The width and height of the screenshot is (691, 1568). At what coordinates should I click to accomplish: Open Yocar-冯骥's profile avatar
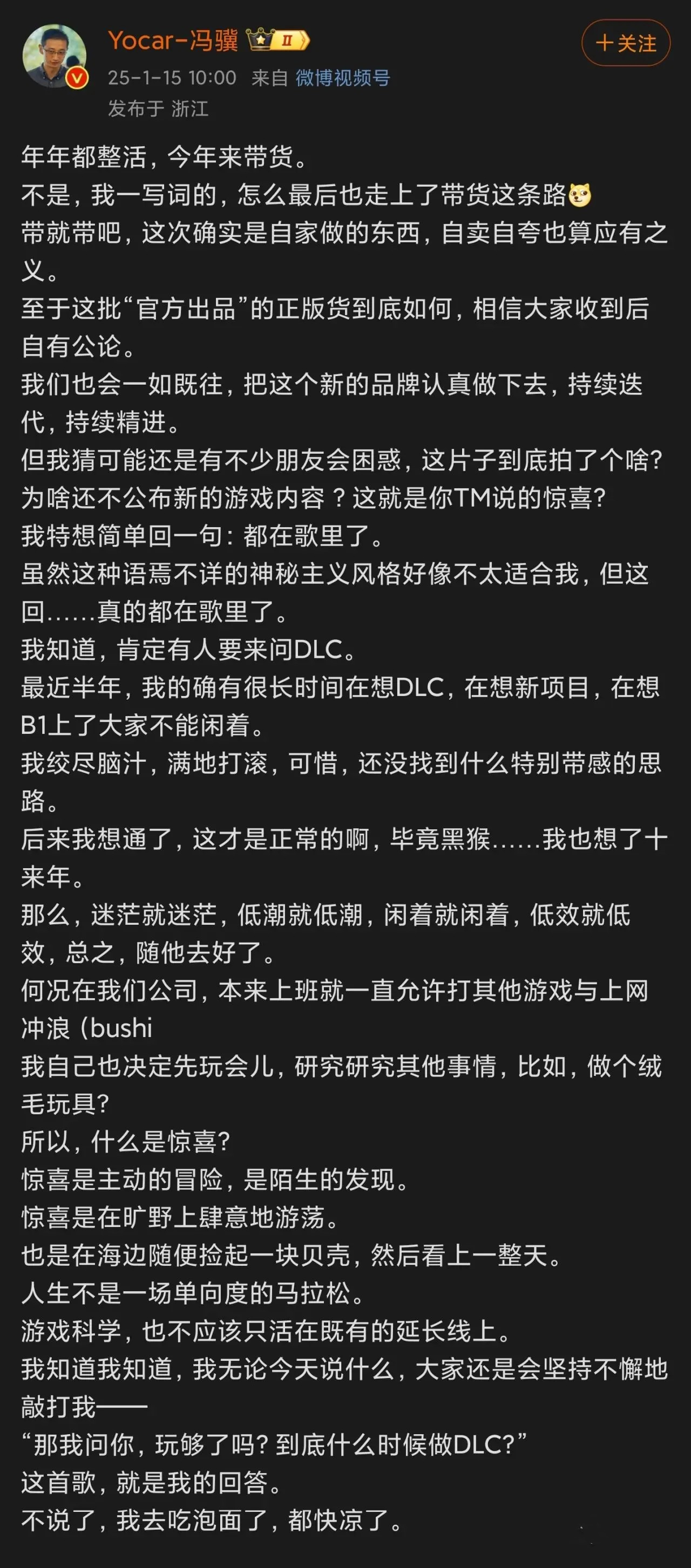[x=54, y=56]
